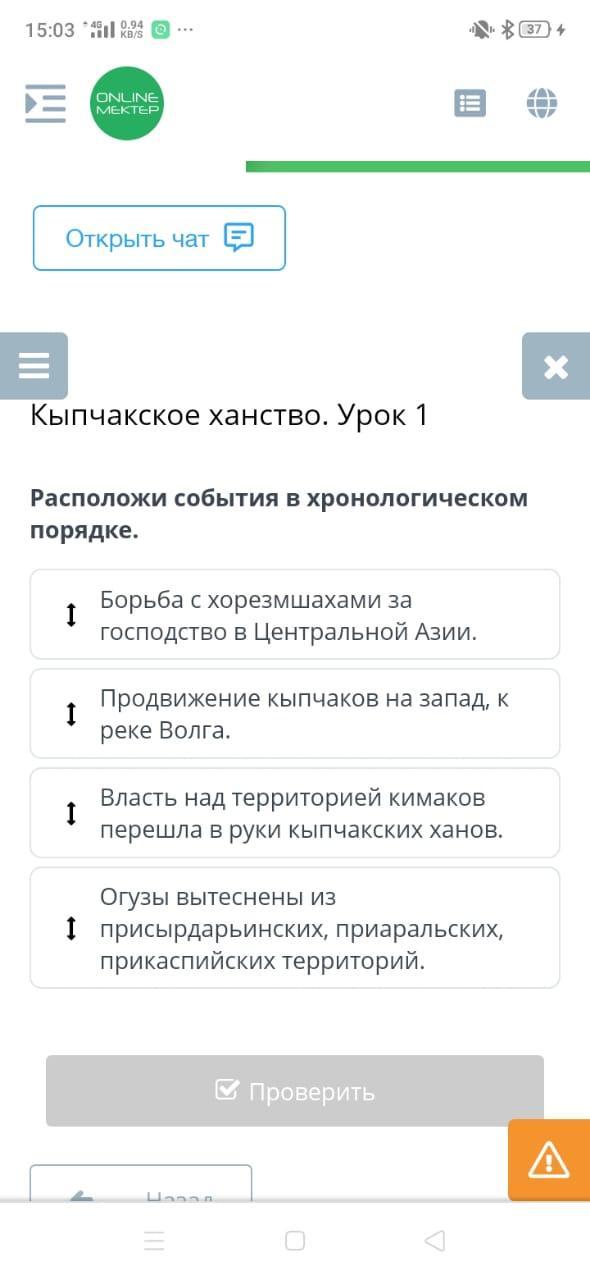Screen dimensions: 590x1280
Task: Go back with the Назад button
Action: tap(141, 1184)
